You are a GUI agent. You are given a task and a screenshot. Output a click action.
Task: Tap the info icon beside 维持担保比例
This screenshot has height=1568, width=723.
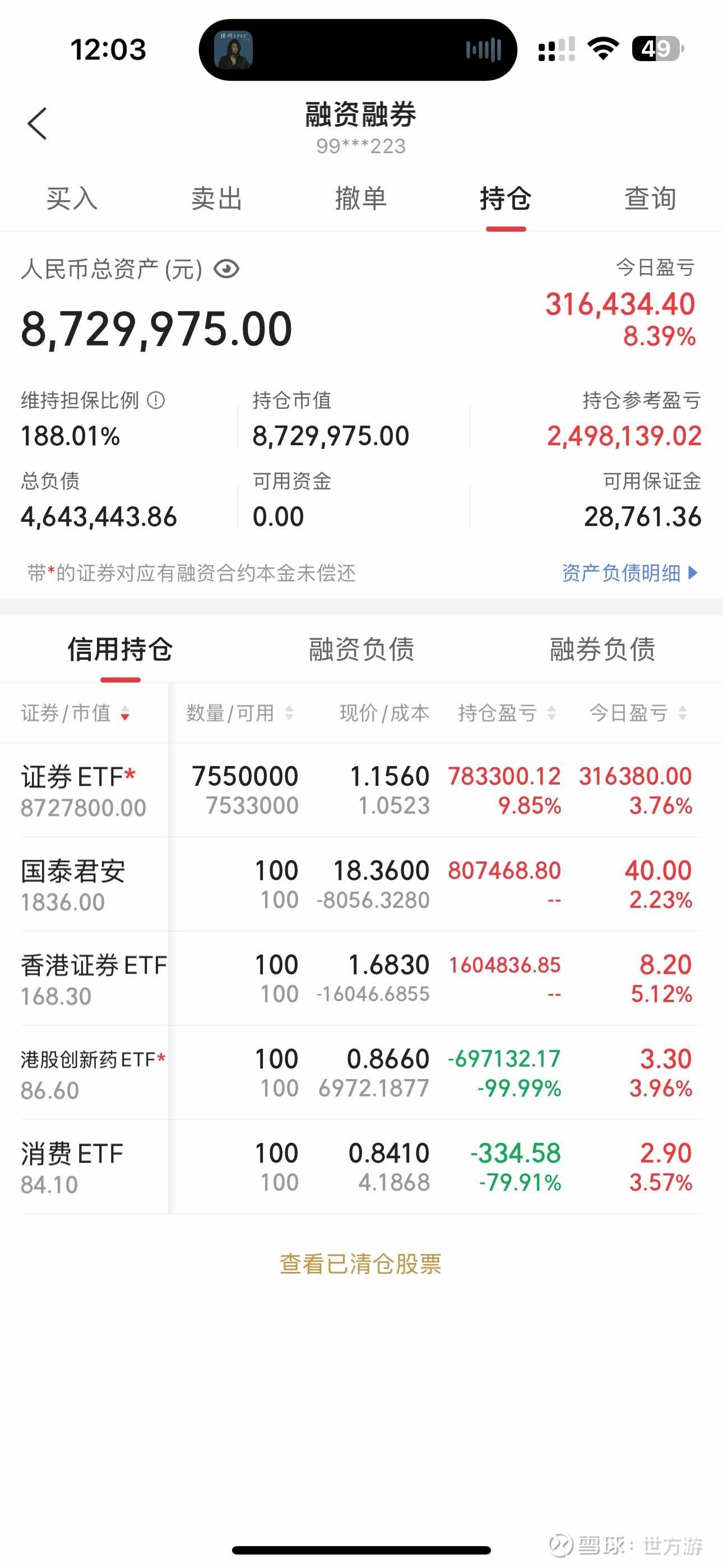158,400
